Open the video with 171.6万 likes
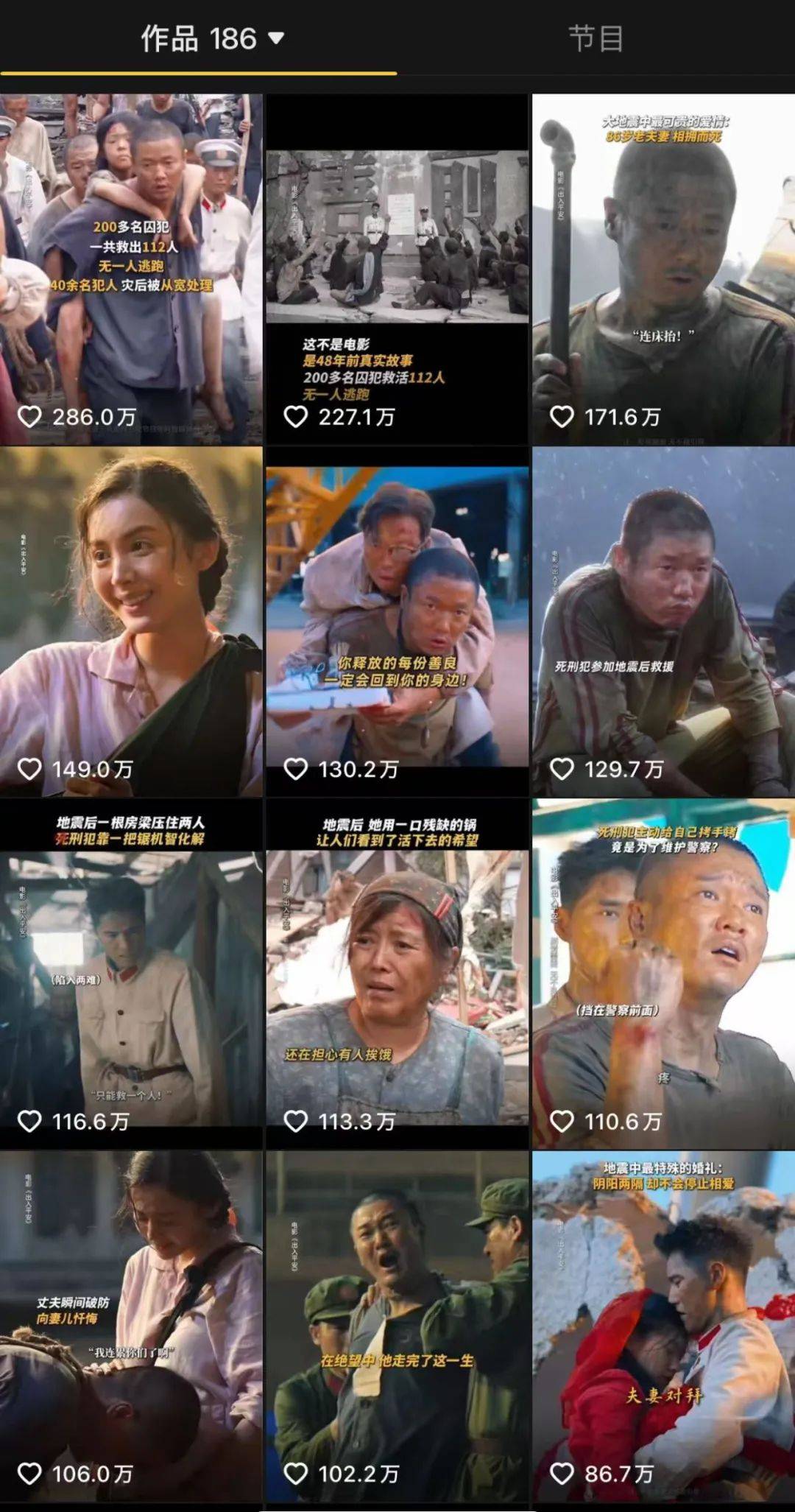The image size is (795, 1512). coord(663,269)
